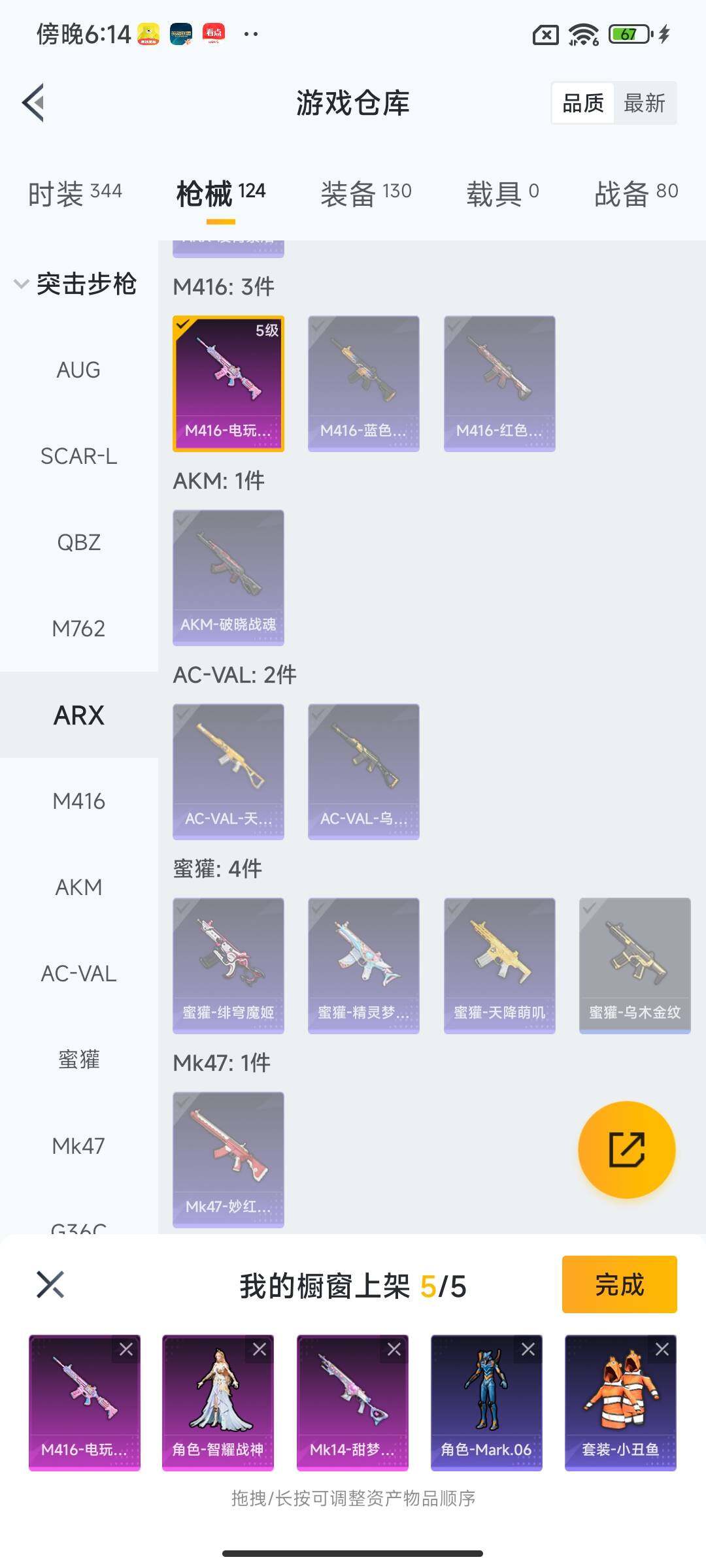The image size is (706, 1568).
Task: Deselect the checked M416-电玩 skin tile
Action: [x=228, y=384]
